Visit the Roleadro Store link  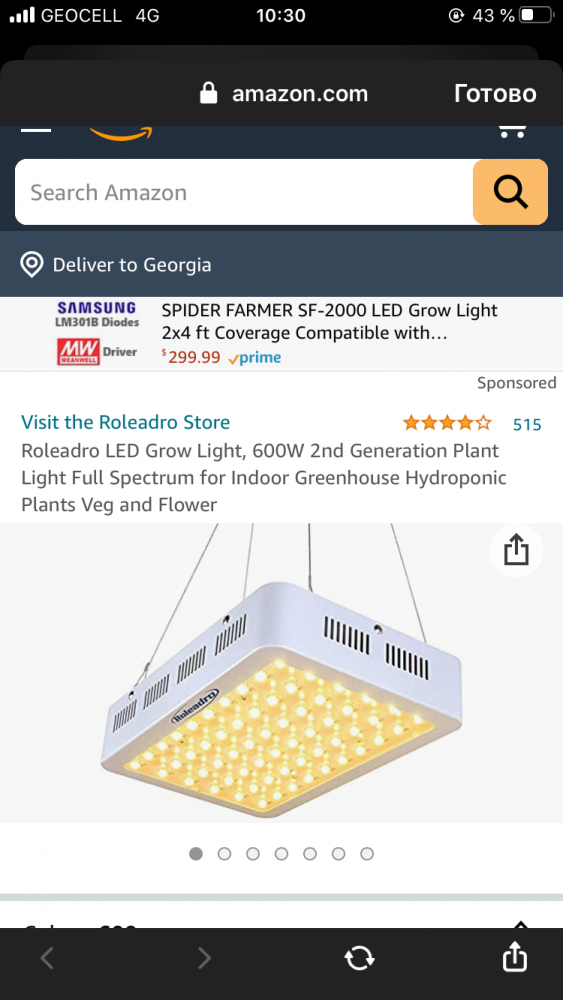pos(126,422)
